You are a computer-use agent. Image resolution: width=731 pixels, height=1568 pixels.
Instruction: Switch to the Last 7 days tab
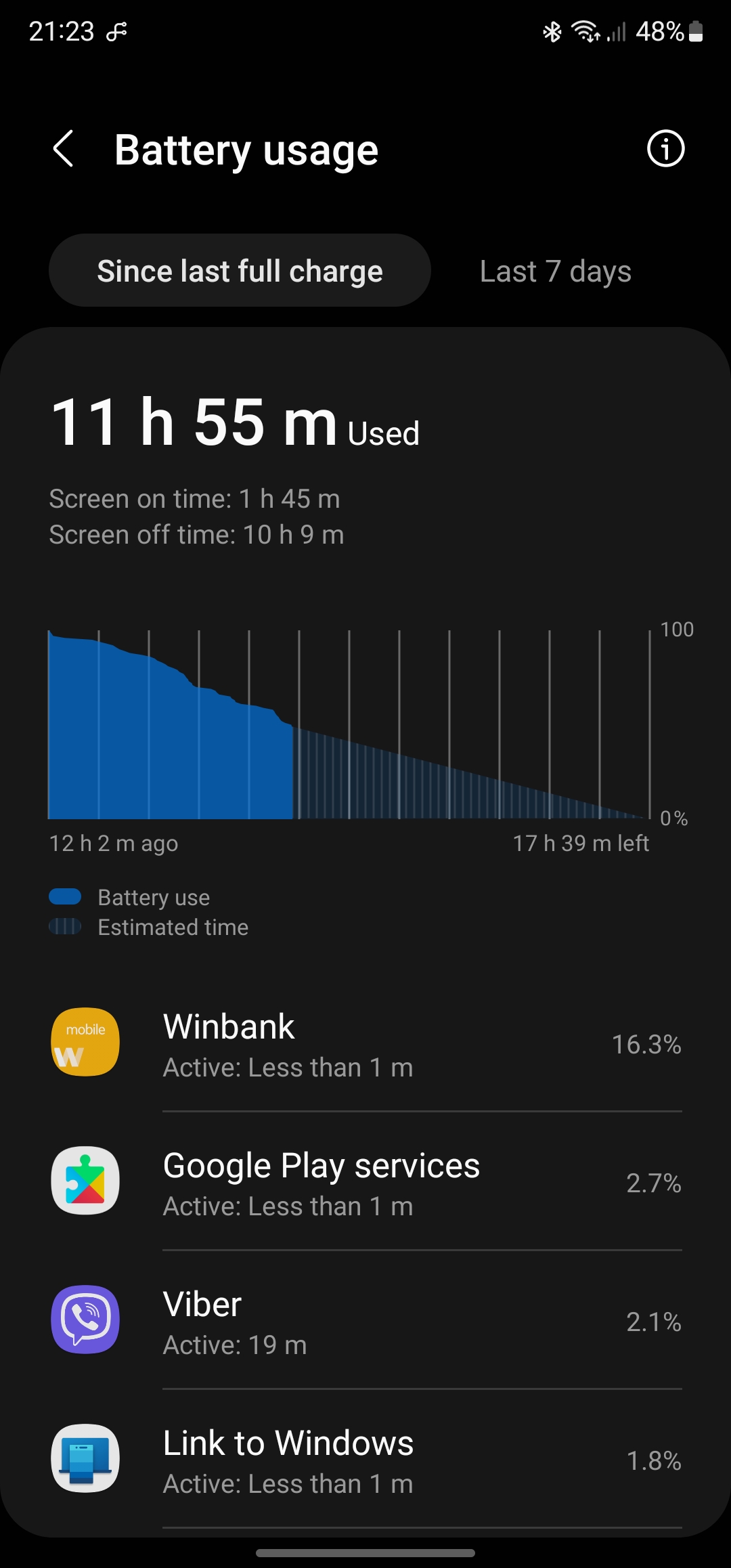coord(555,271)
